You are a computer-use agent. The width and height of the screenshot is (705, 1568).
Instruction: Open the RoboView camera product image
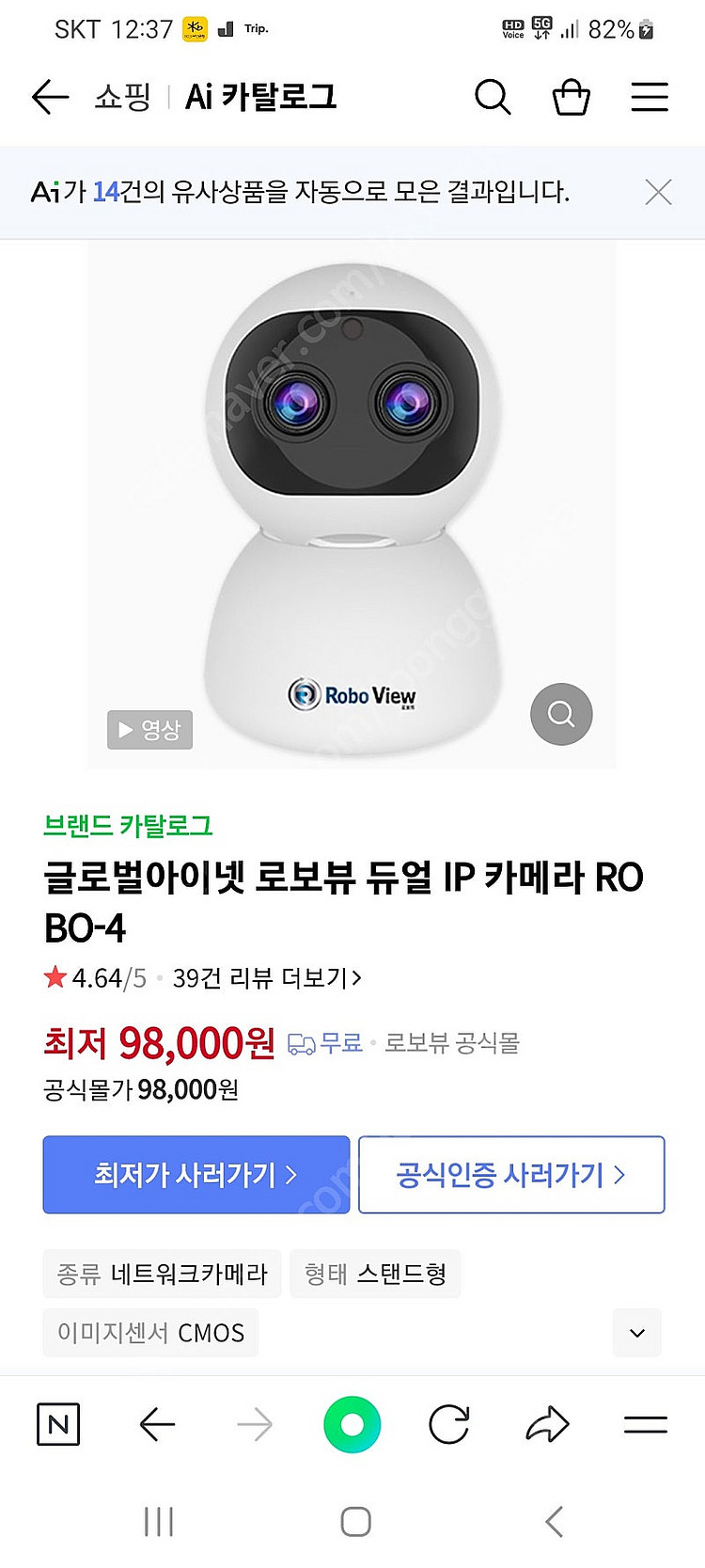(352, 489)
